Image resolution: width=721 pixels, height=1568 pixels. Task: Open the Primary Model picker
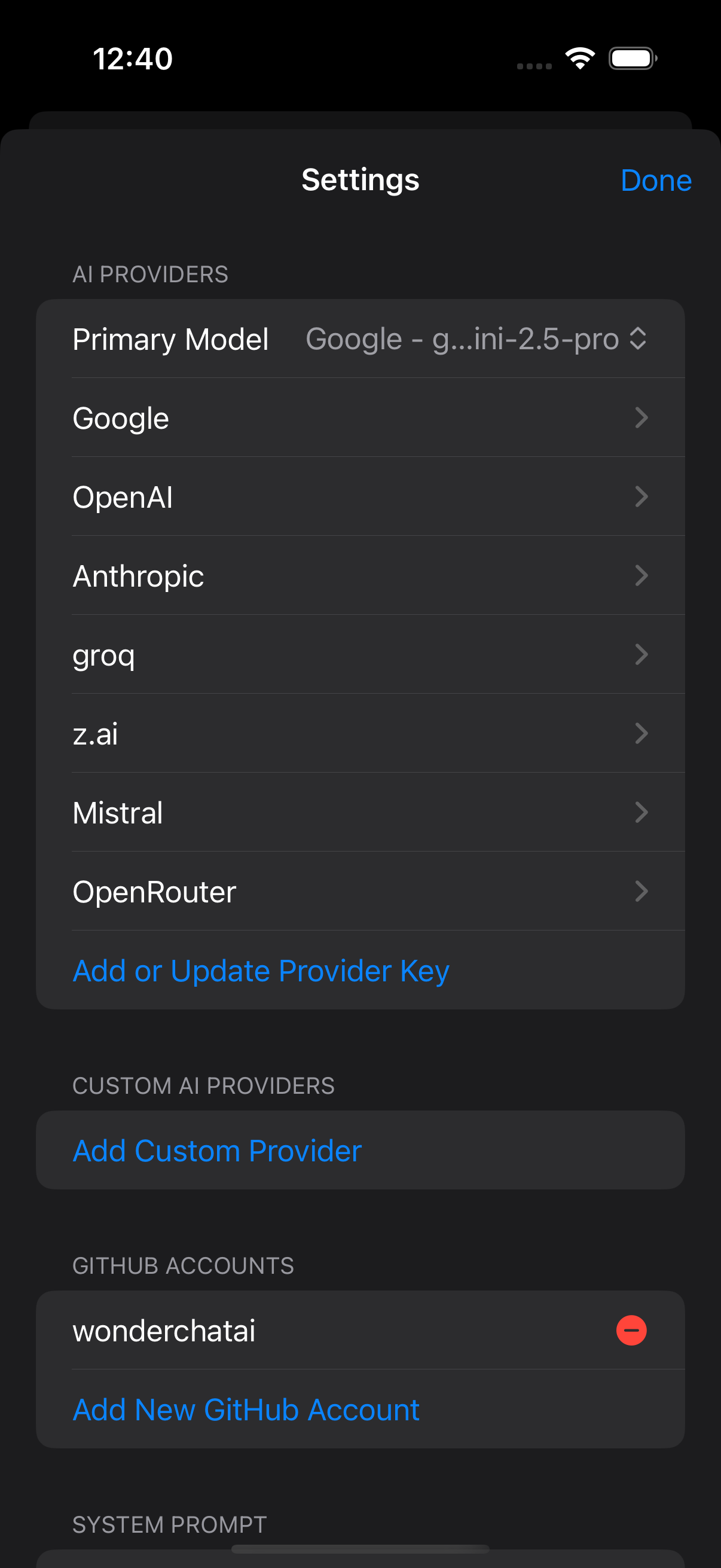click(x=476, y=339)
